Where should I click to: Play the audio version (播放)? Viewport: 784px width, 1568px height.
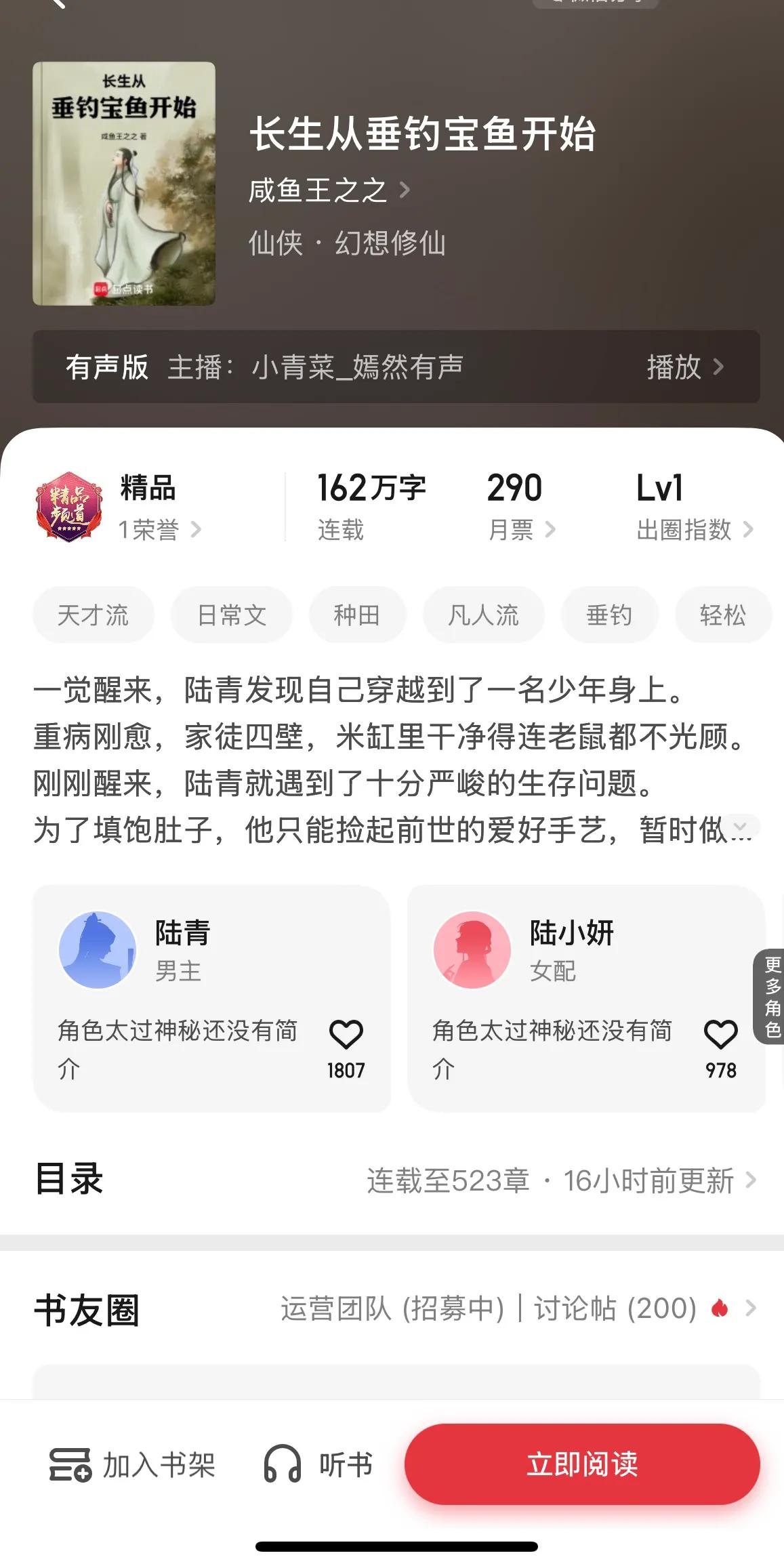[x=684, y=367]
